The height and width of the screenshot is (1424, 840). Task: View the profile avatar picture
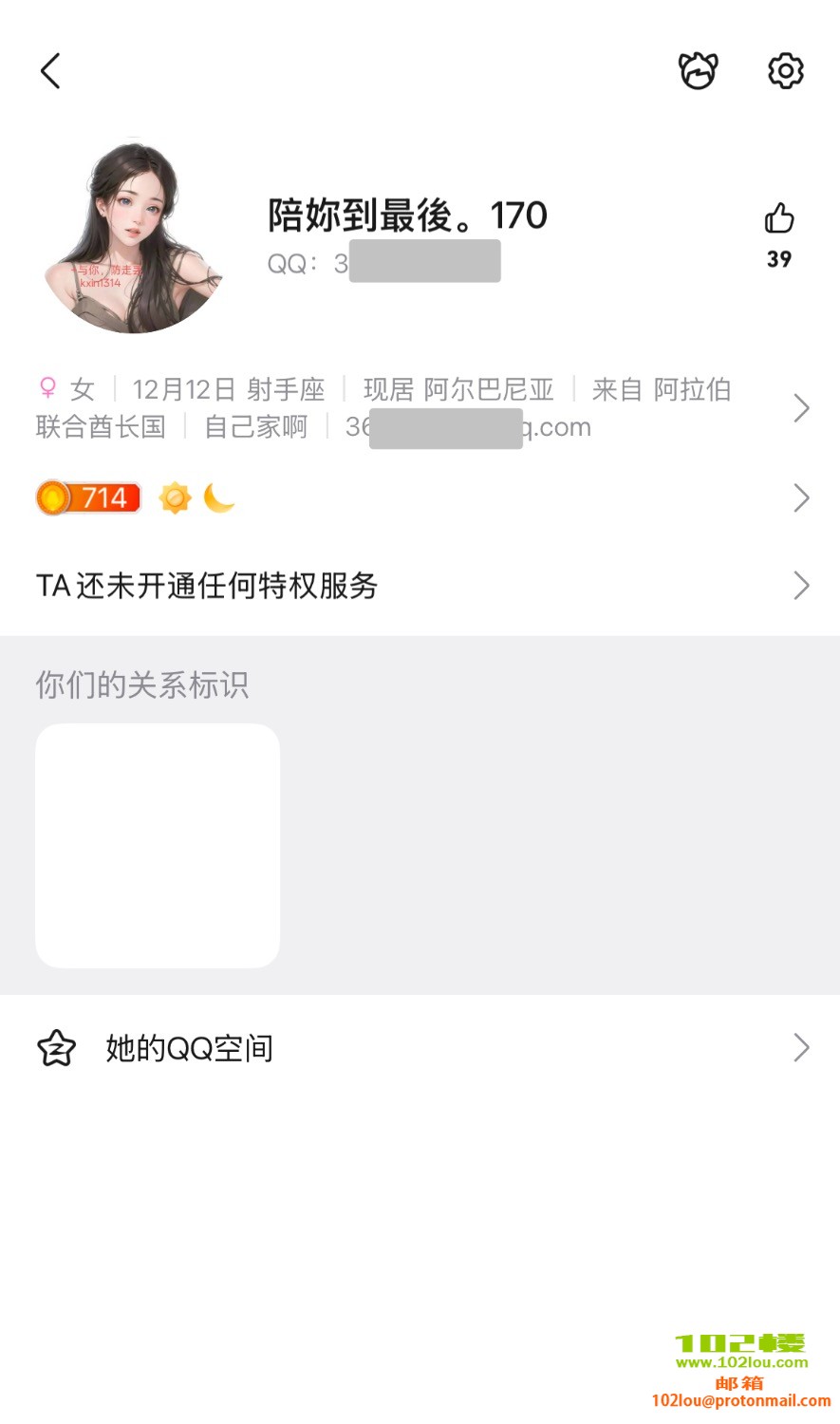click(133, 239)
